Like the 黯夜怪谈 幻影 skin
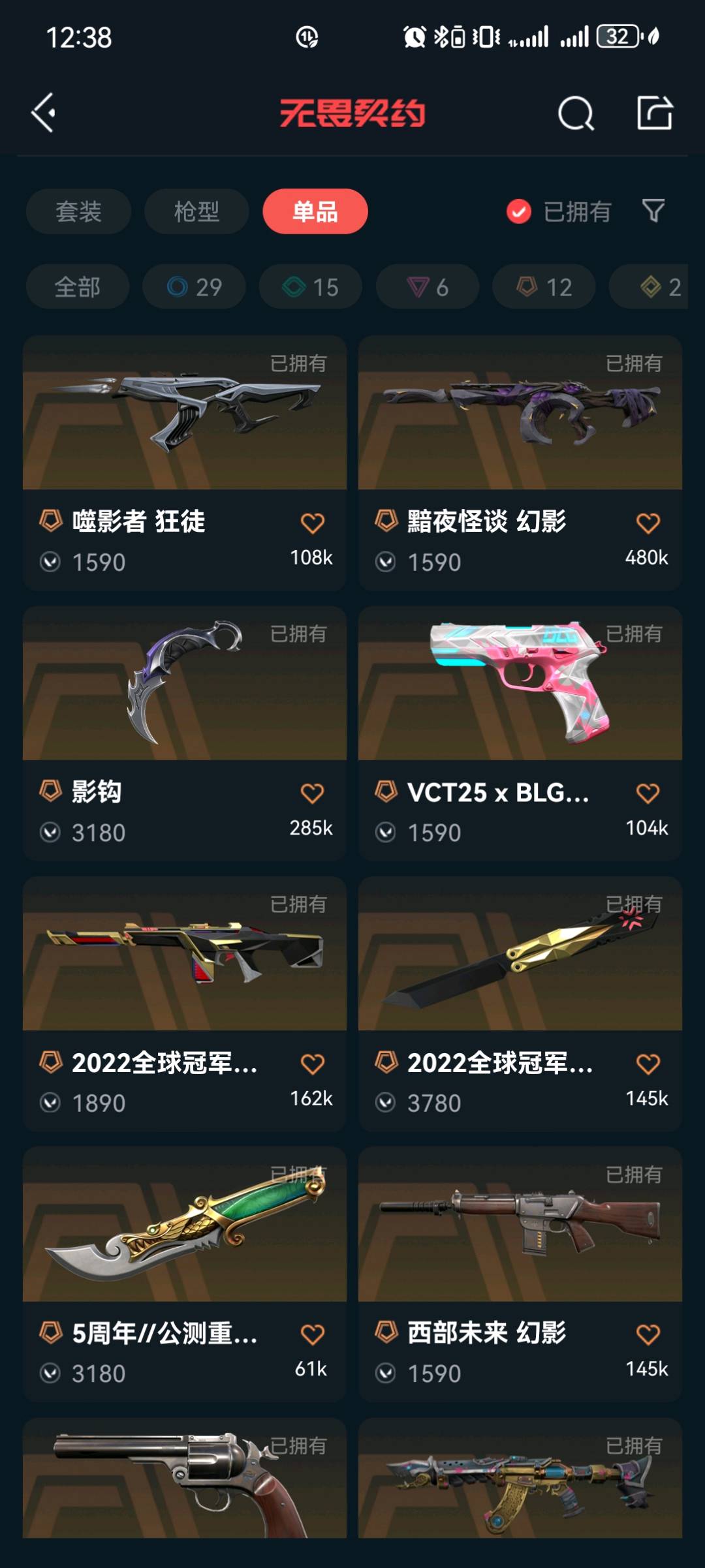Viewport: 705px width, 1568px height. click(648, 523)
